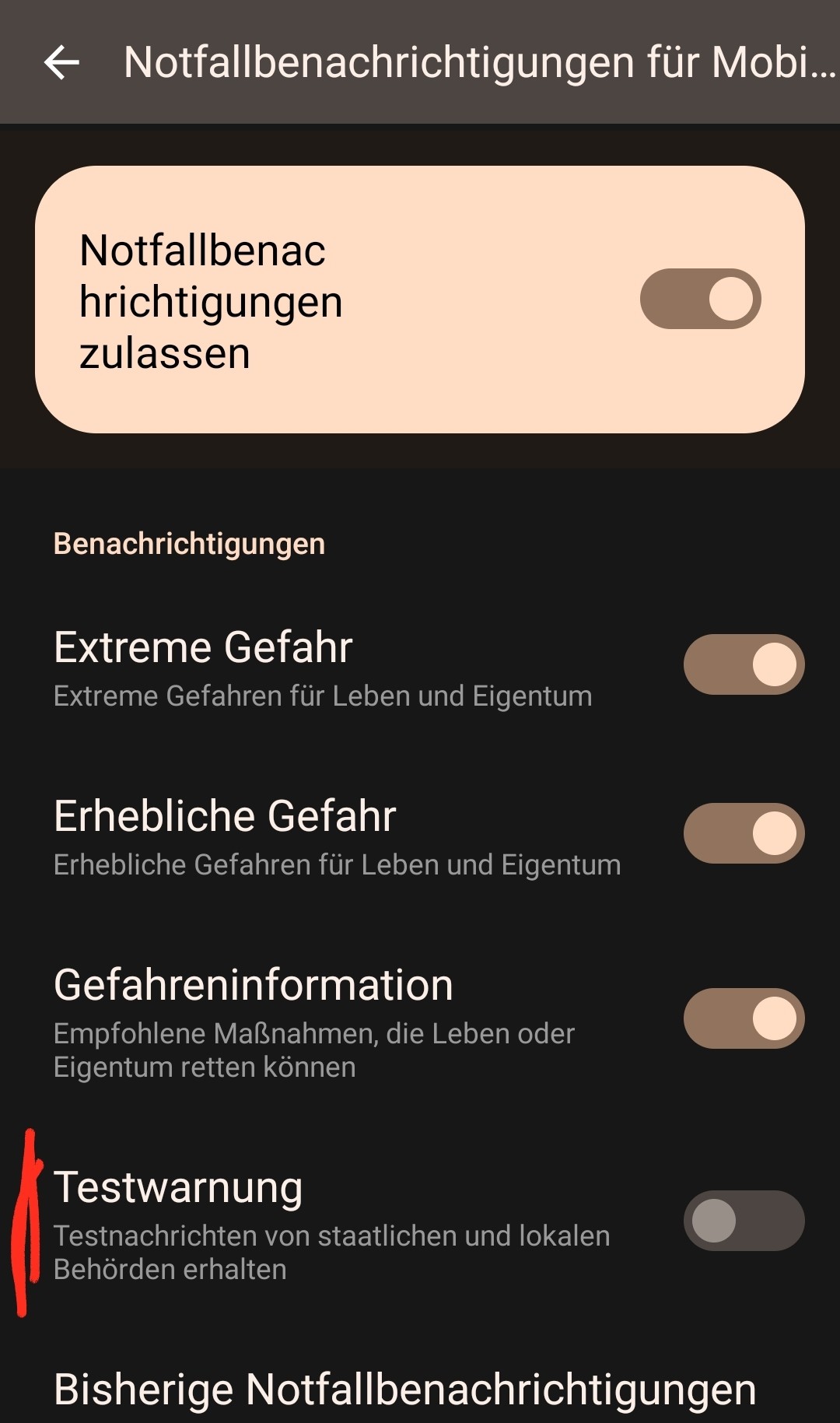This screenshot has width=840, height=1423.
Task: Turn off the Extreme Gefahr toggle
Action: (x=741, y=663)
